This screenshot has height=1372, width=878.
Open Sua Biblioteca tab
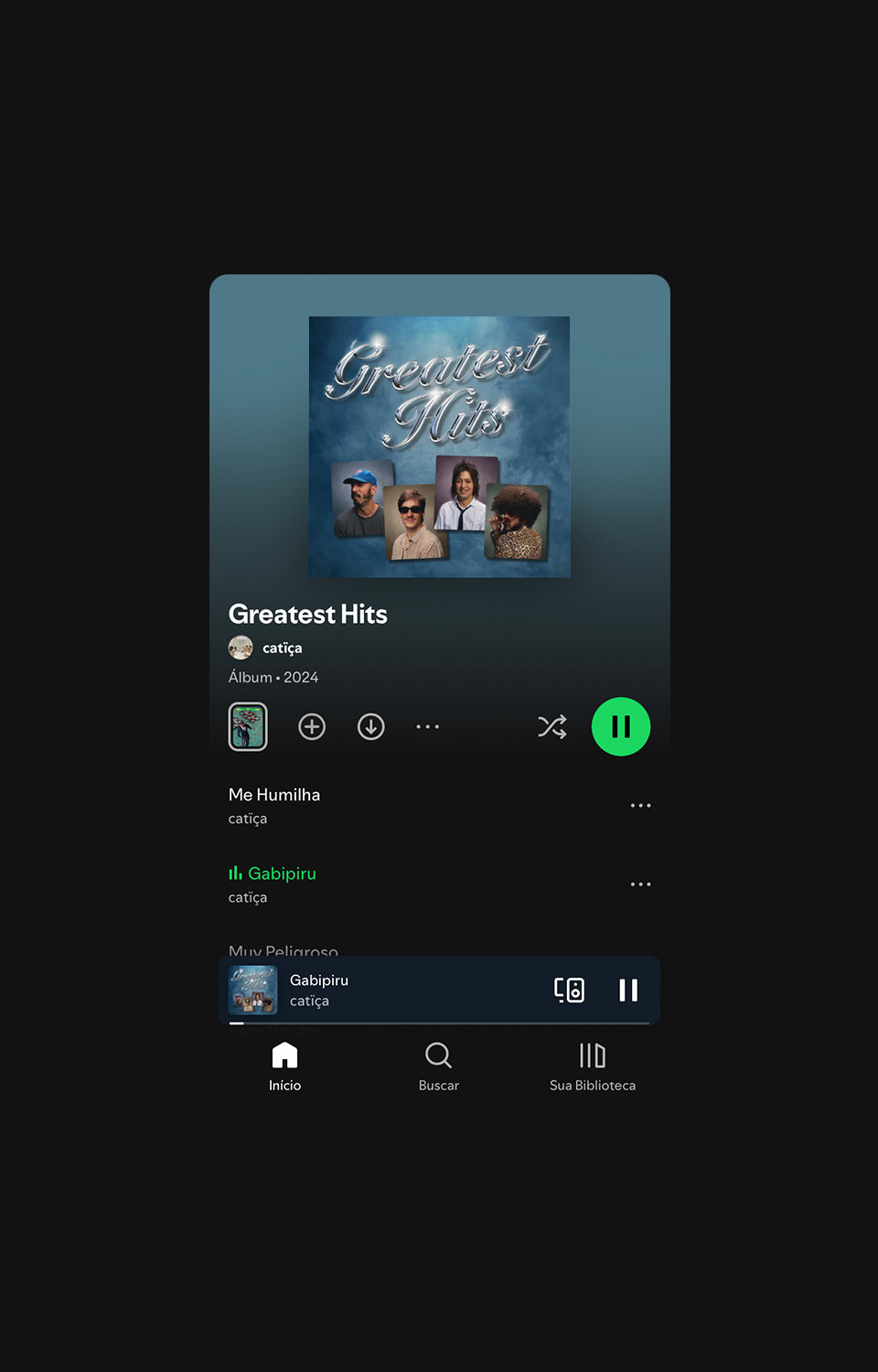(593, 1067)
